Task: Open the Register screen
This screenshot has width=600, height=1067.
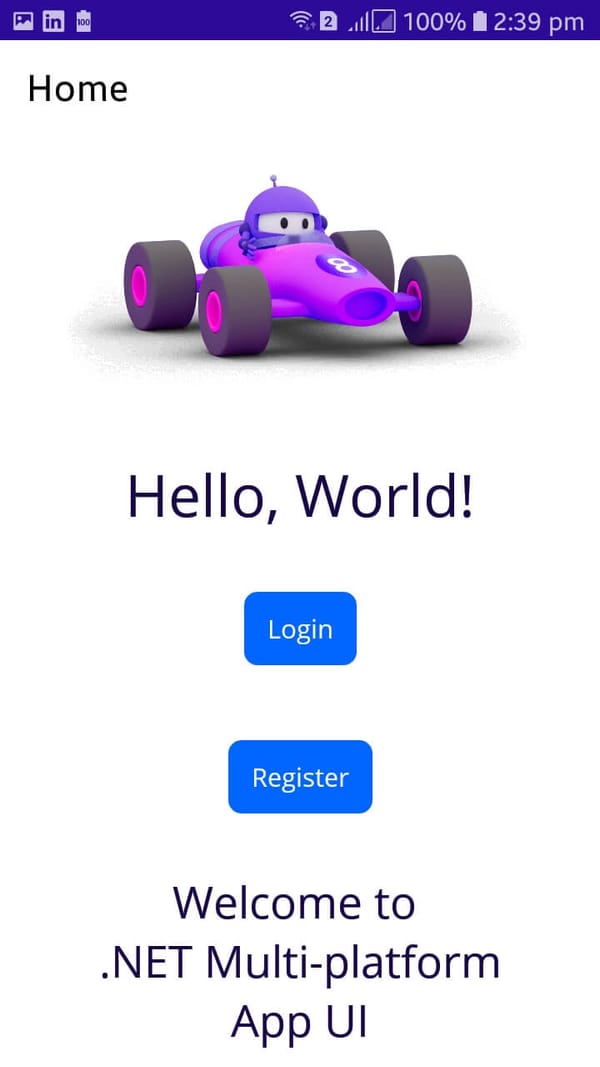Action: coord(300,777)
